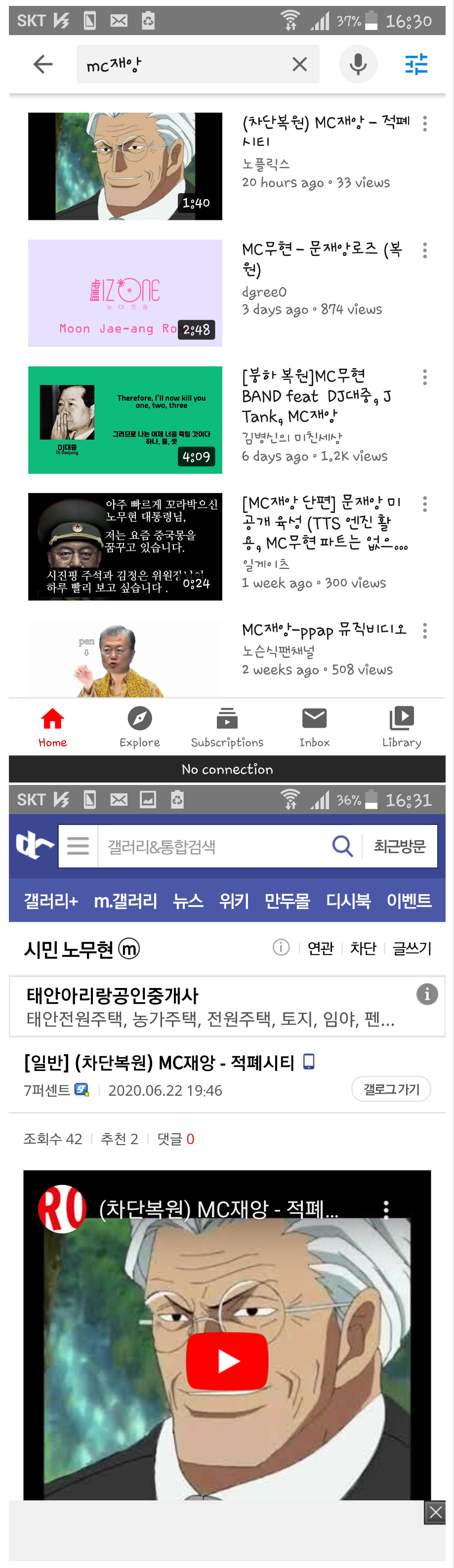Open 최근방문 recent visits

(399, 846)
